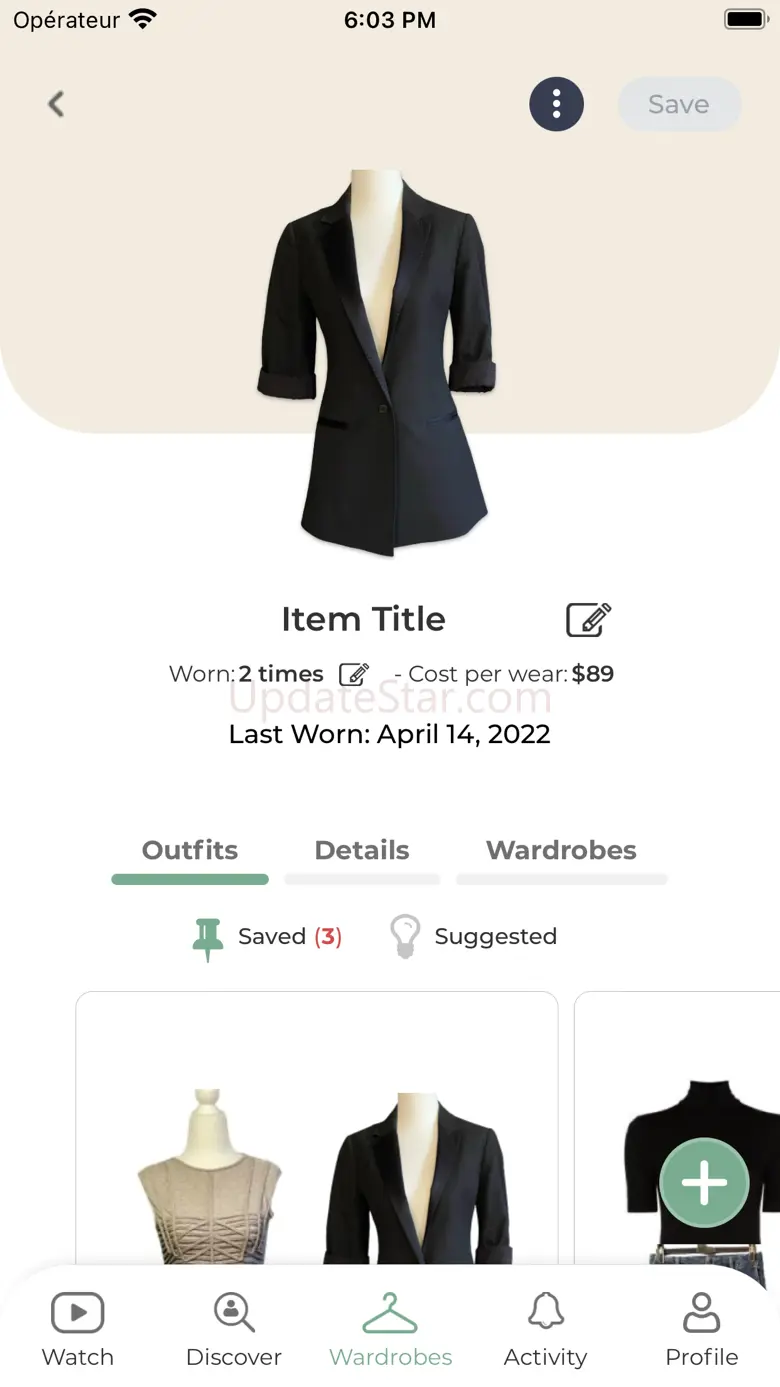Go back using the top-left arrow

[56, 104]
